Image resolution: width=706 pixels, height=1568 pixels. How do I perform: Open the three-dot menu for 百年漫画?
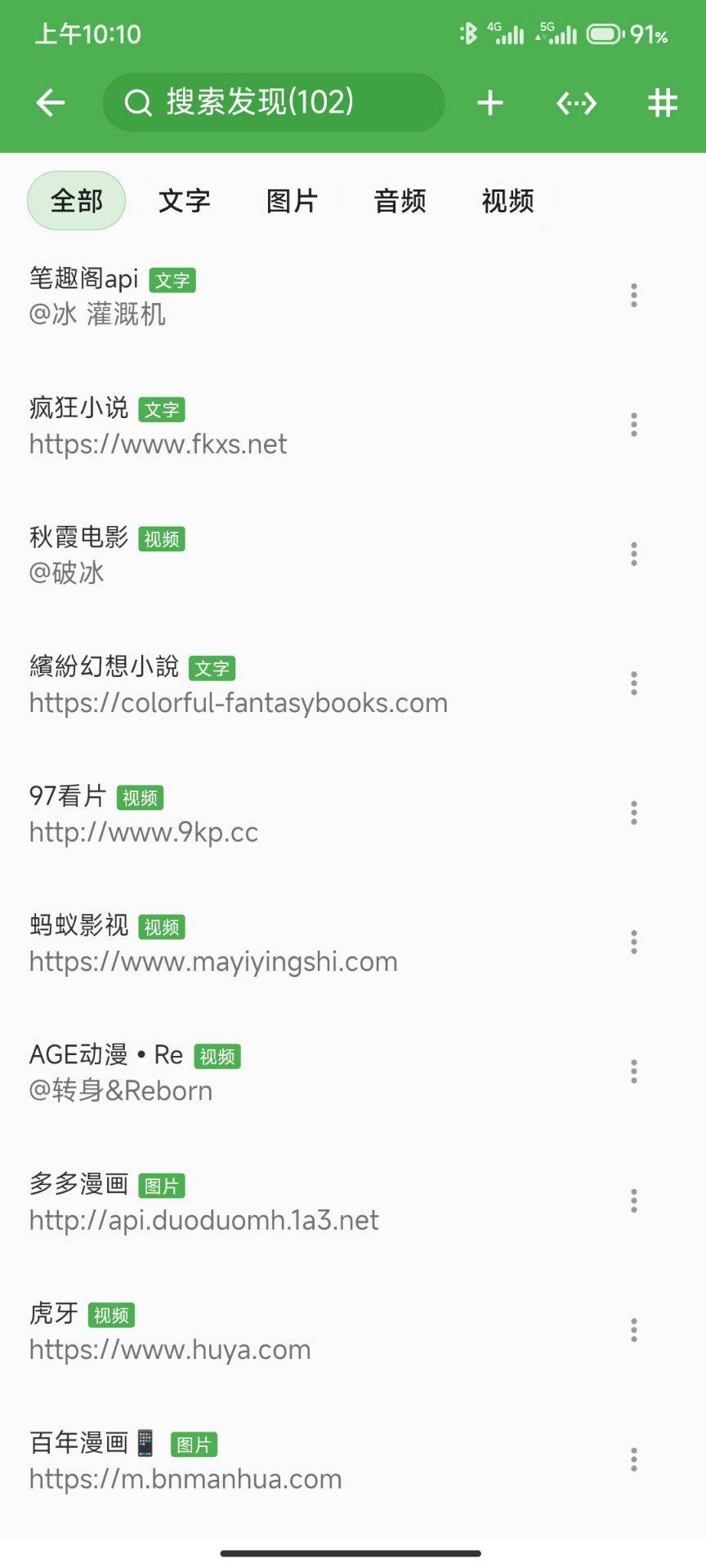point(633,1459)
